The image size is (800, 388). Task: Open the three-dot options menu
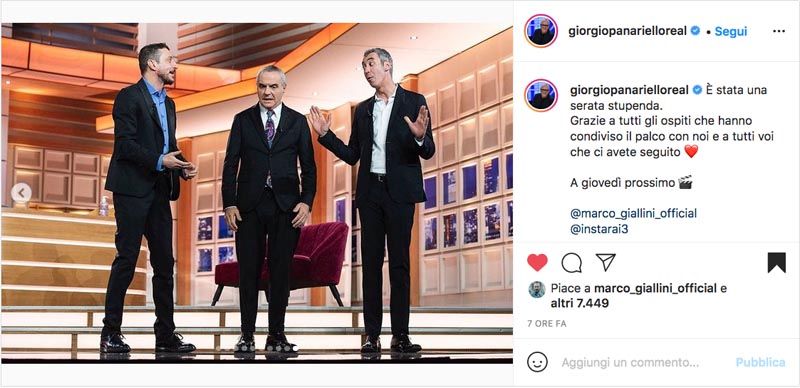click(779, 31)
